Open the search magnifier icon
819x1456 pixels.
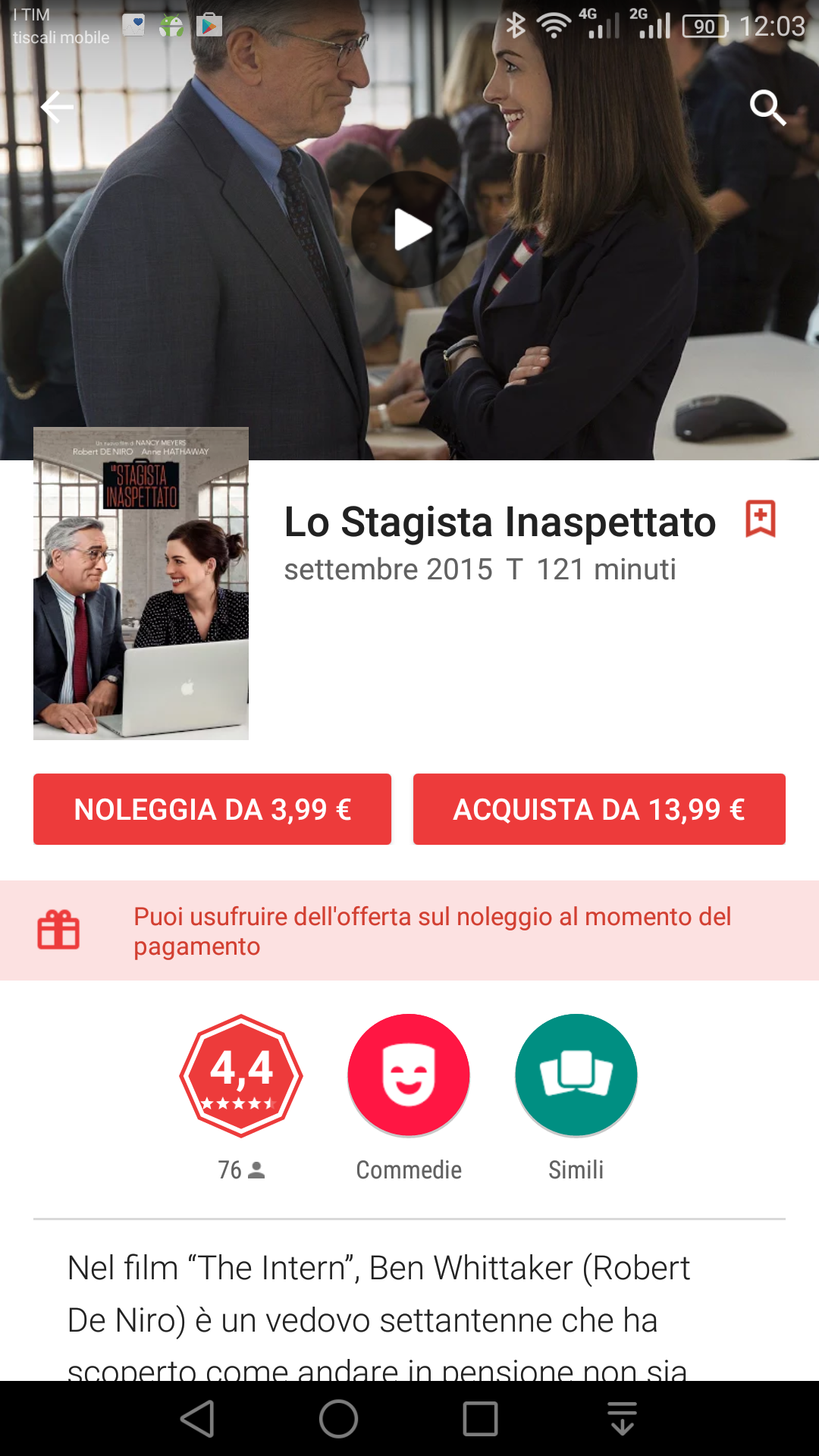pos(767,107)
